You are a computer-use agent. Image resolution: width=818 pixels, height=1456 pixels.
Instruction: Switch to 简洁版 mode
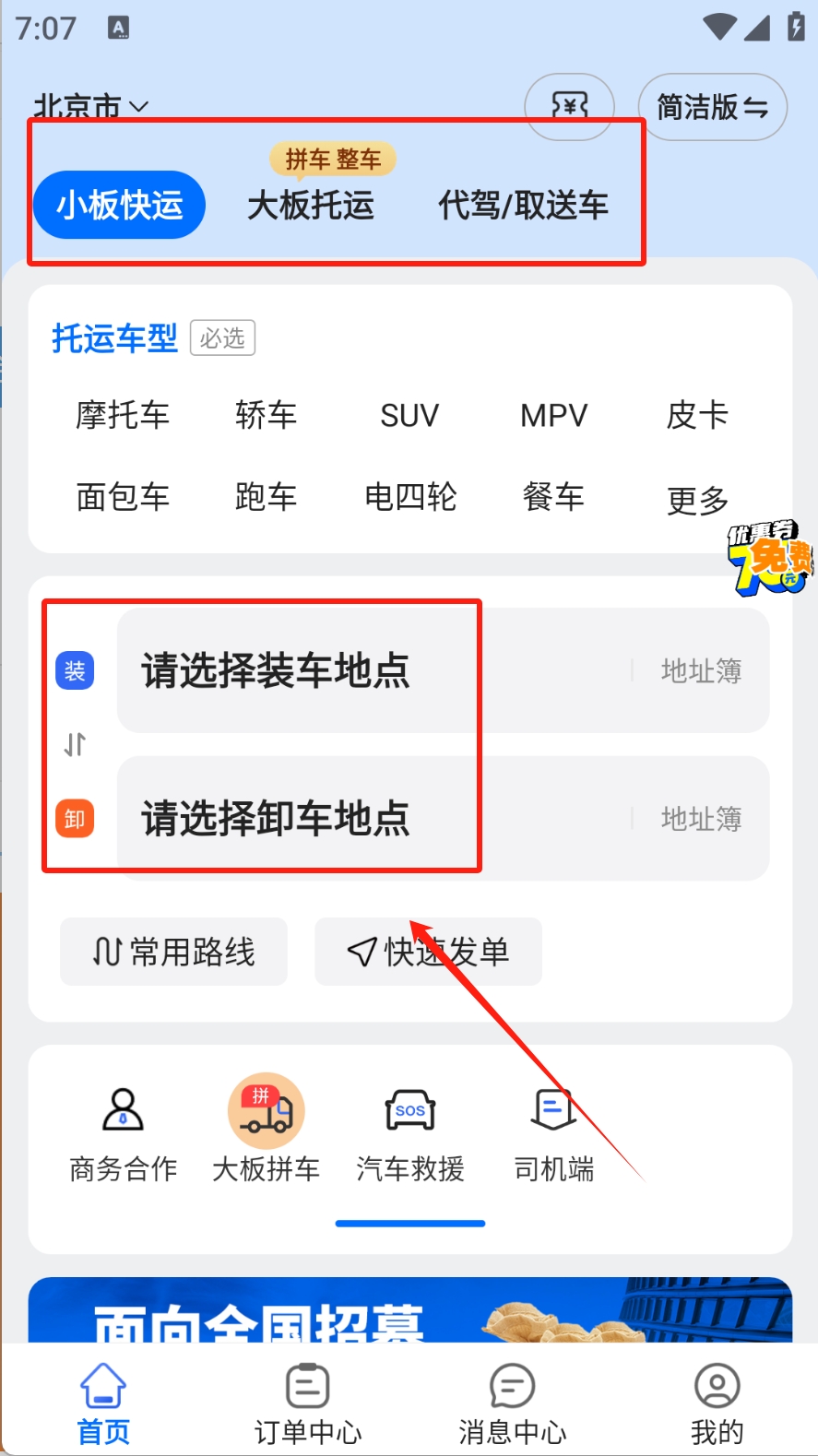point(712,108)
